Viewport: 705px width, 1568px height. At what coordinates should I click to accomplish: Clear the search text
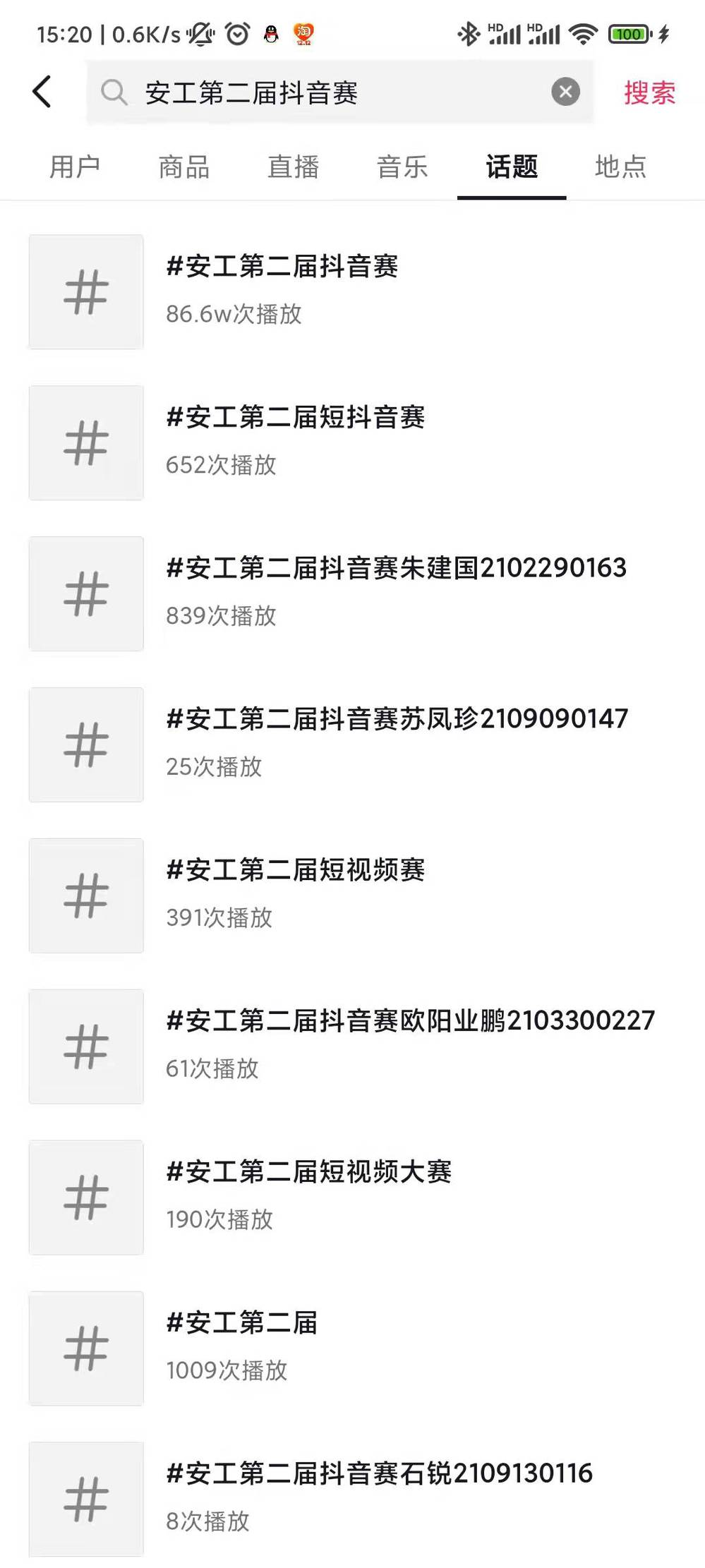pos(565,92)
